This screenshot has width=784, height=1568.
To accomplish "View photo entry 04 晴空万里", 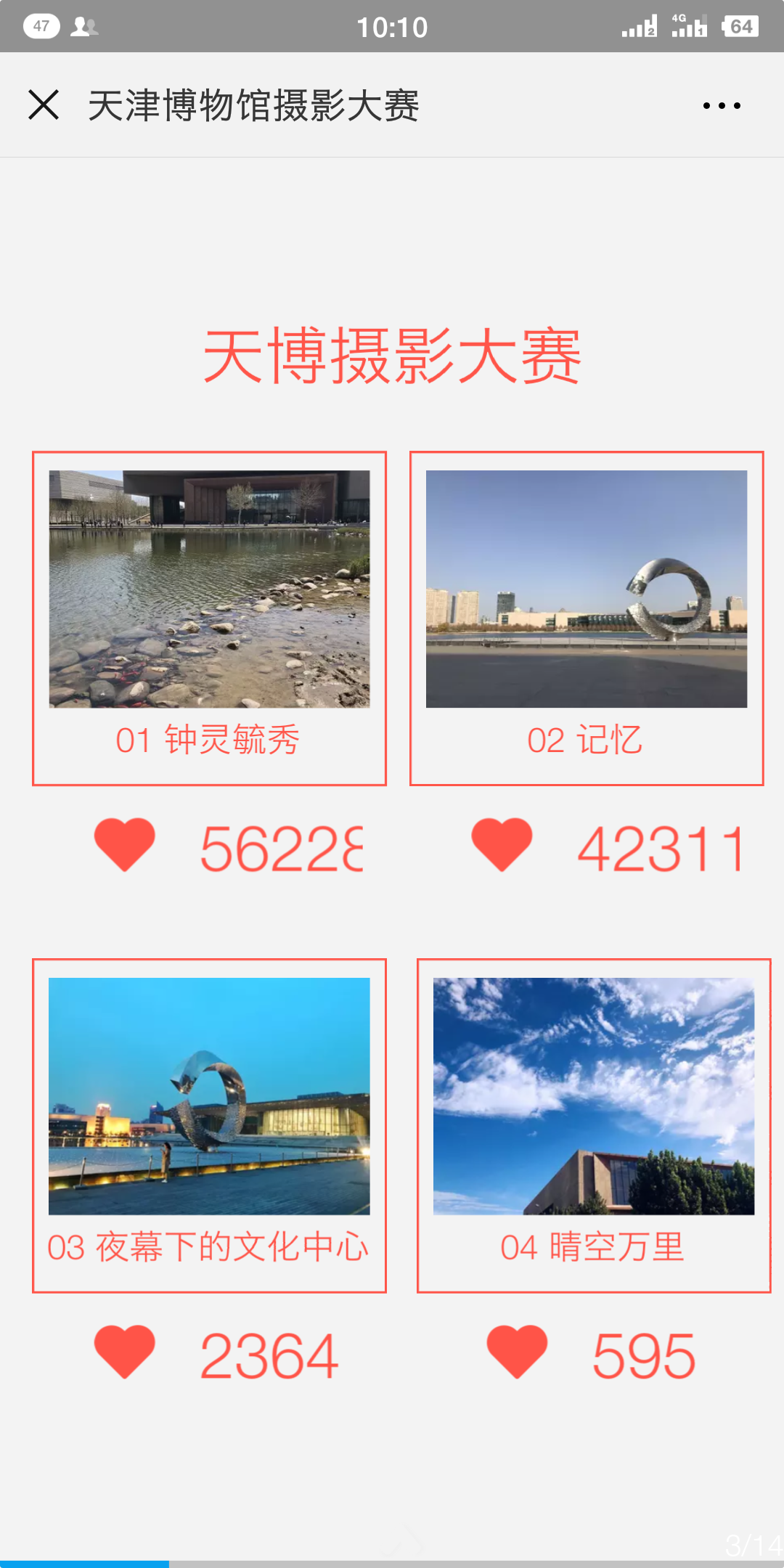I will coord(594,1096).
